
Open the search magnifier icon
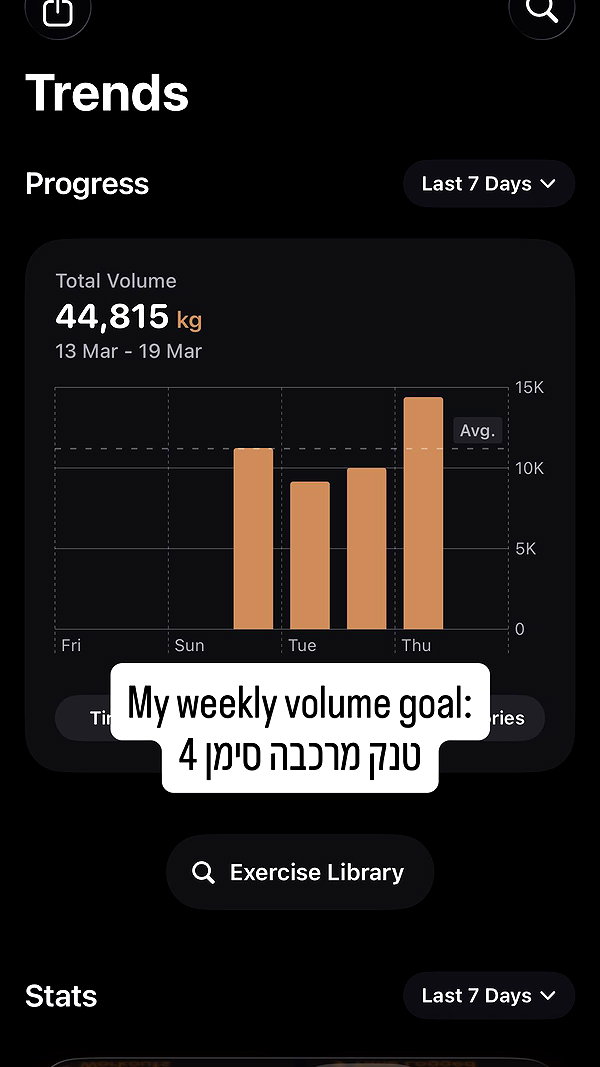(542, 12)
